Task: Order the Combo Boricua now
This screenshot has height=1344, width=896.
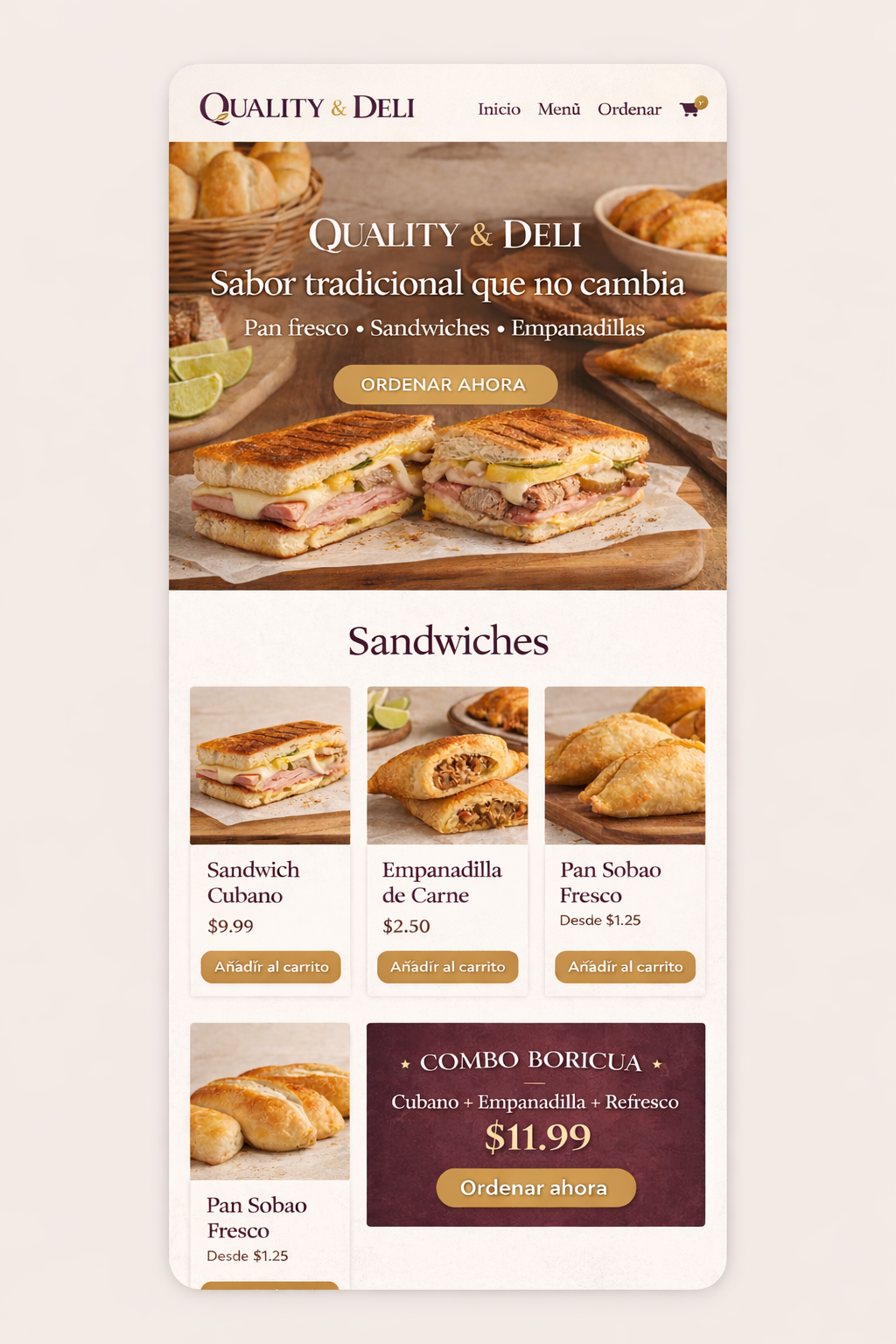Action: pos(535,1187)
